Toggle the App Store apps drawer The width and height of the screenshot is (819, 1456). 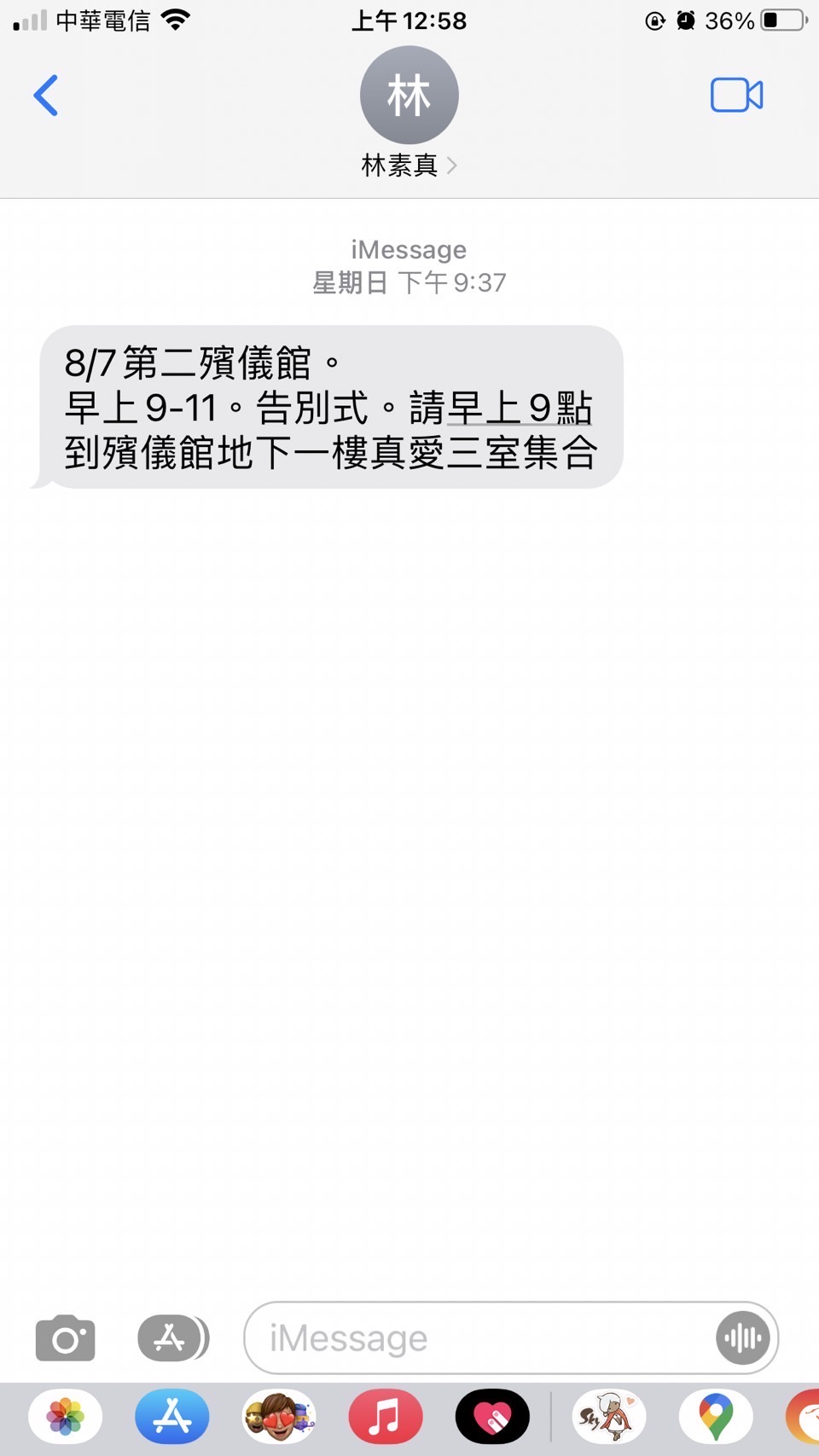[x=173, y=1337]
